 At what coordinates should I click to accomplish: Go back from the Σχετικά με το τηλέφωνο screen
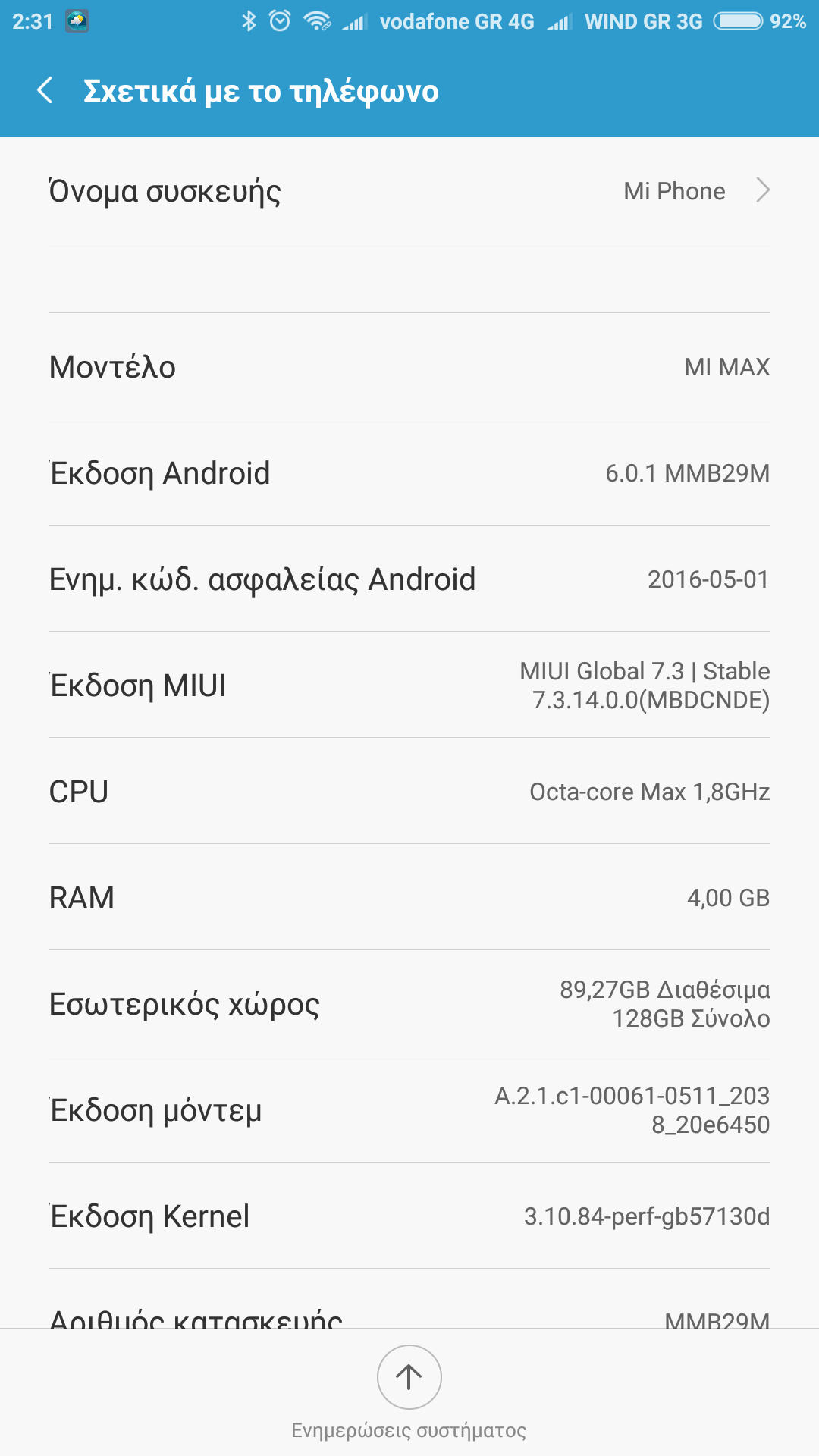pyautogui.click(x=45, y=91)
